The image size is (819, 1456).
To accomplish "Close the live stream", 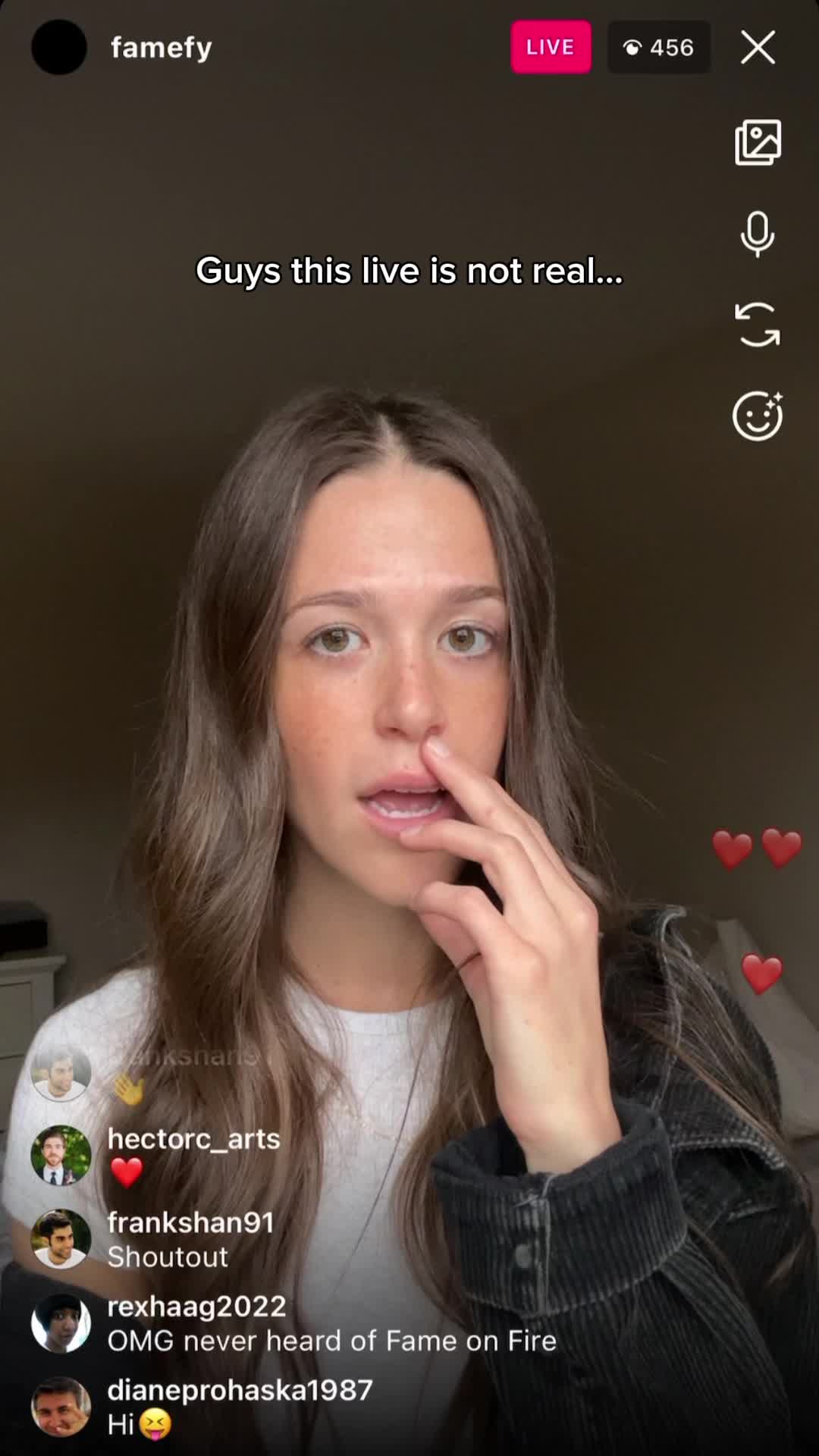I will (x=758, y=48).
